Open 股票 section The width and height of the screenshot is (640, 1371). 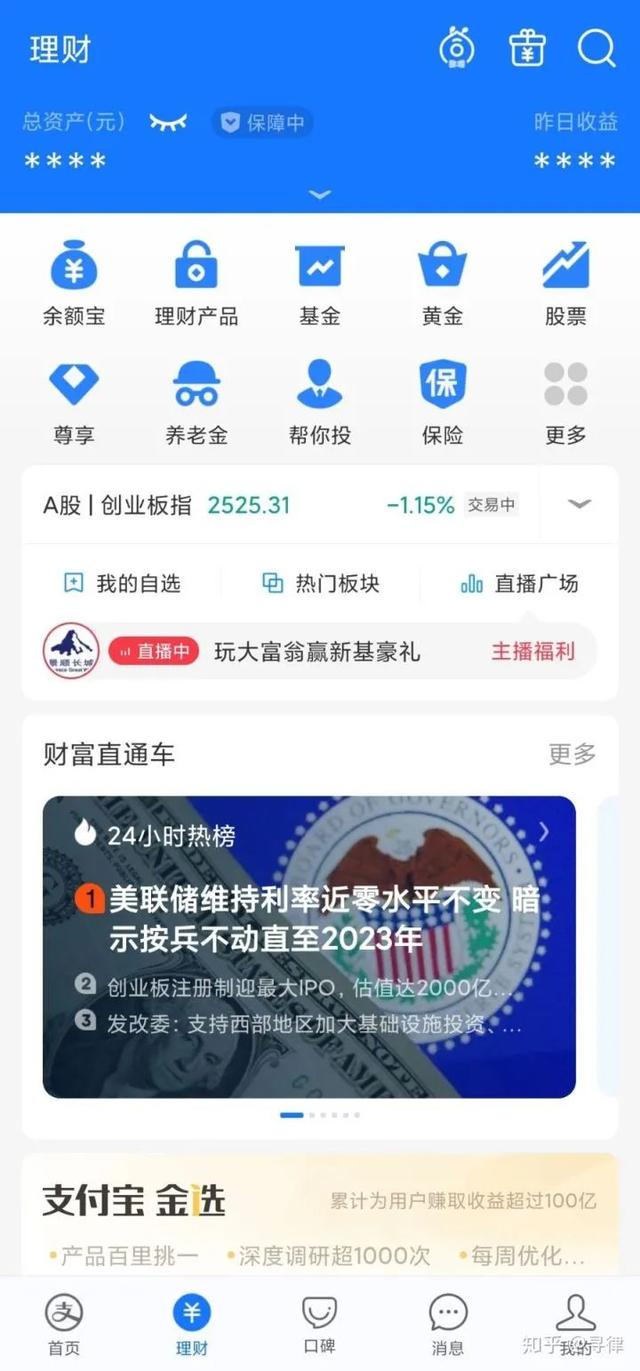(565, 284)
